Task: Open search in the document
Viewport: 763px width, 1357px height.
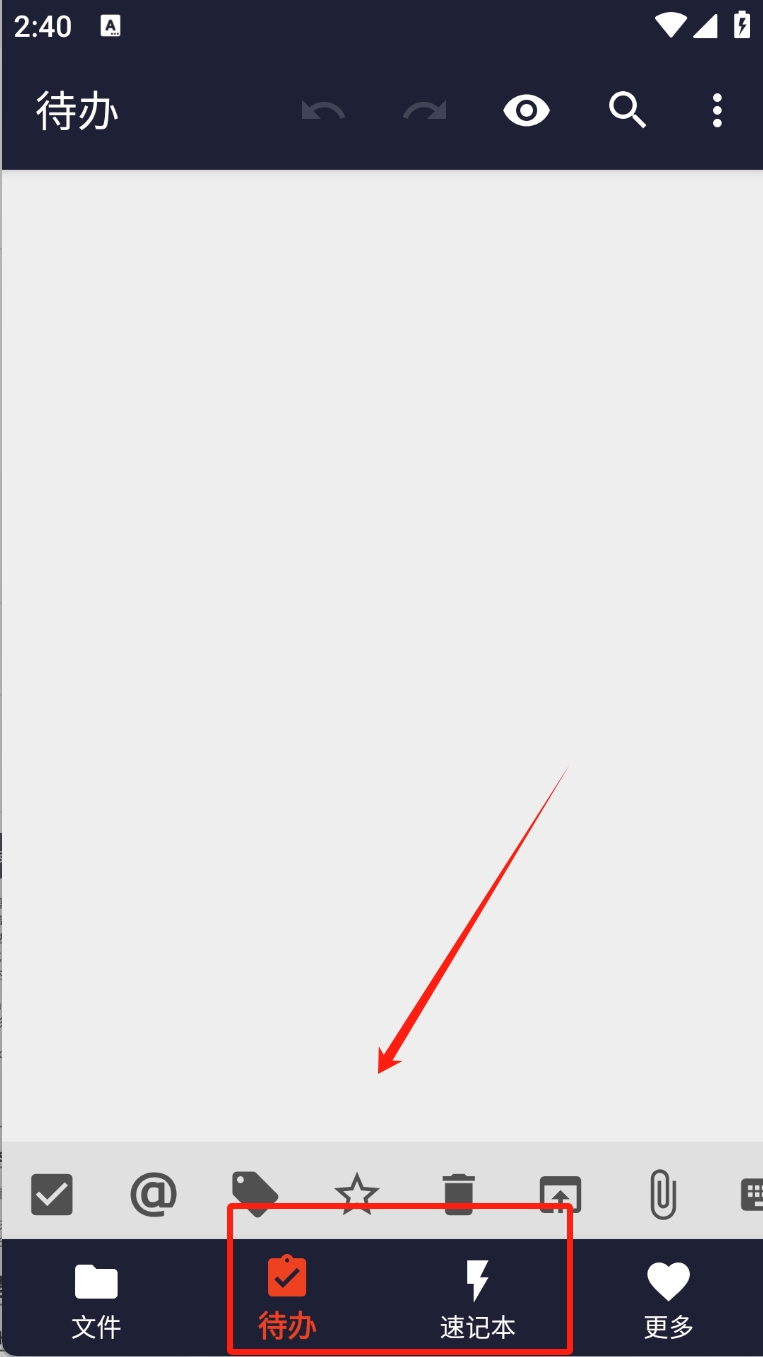Action: pyautogui.click(x=627, y=111)
